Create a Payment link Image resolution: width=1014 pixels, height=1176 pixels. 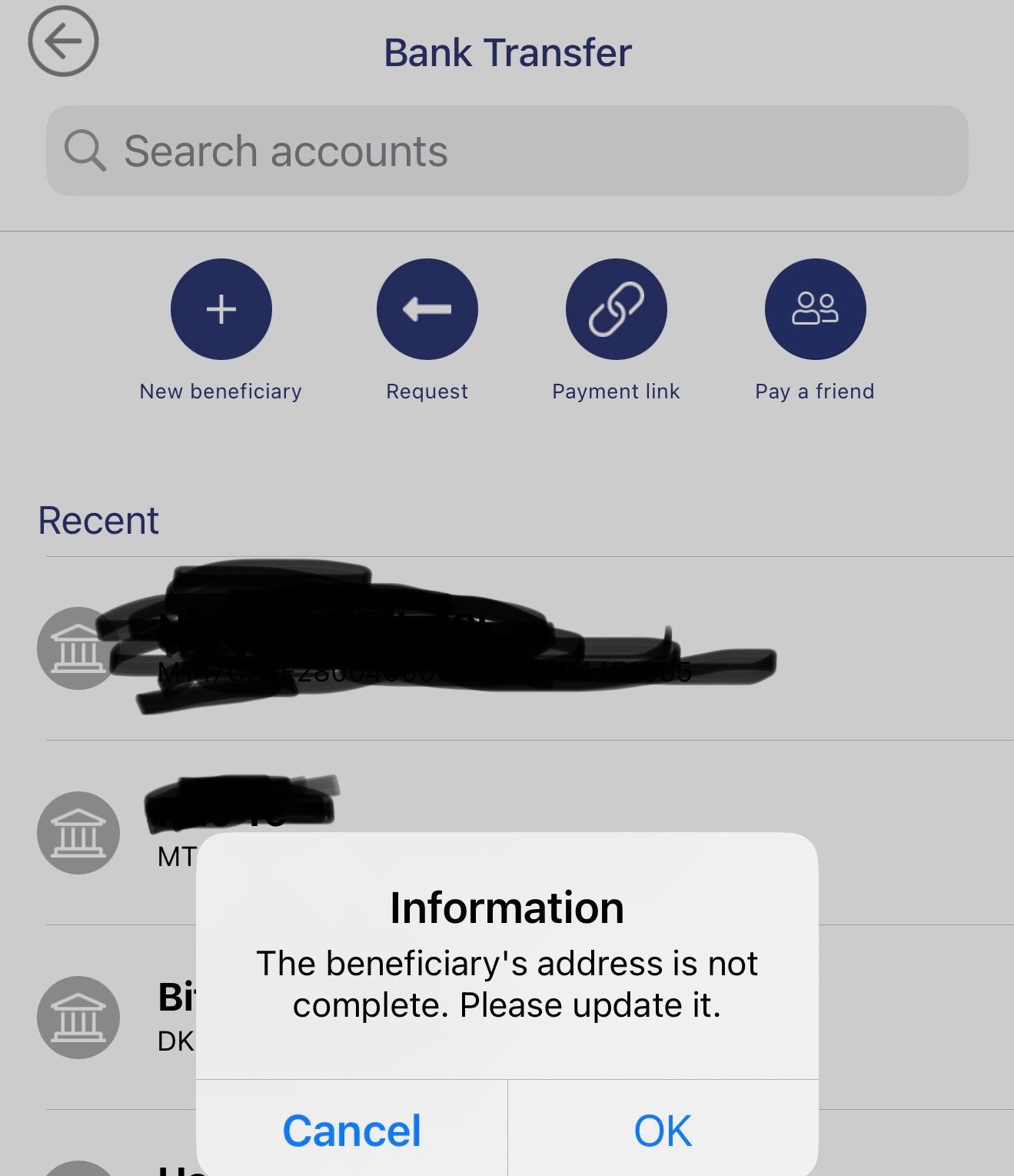[x=617, y=309]
